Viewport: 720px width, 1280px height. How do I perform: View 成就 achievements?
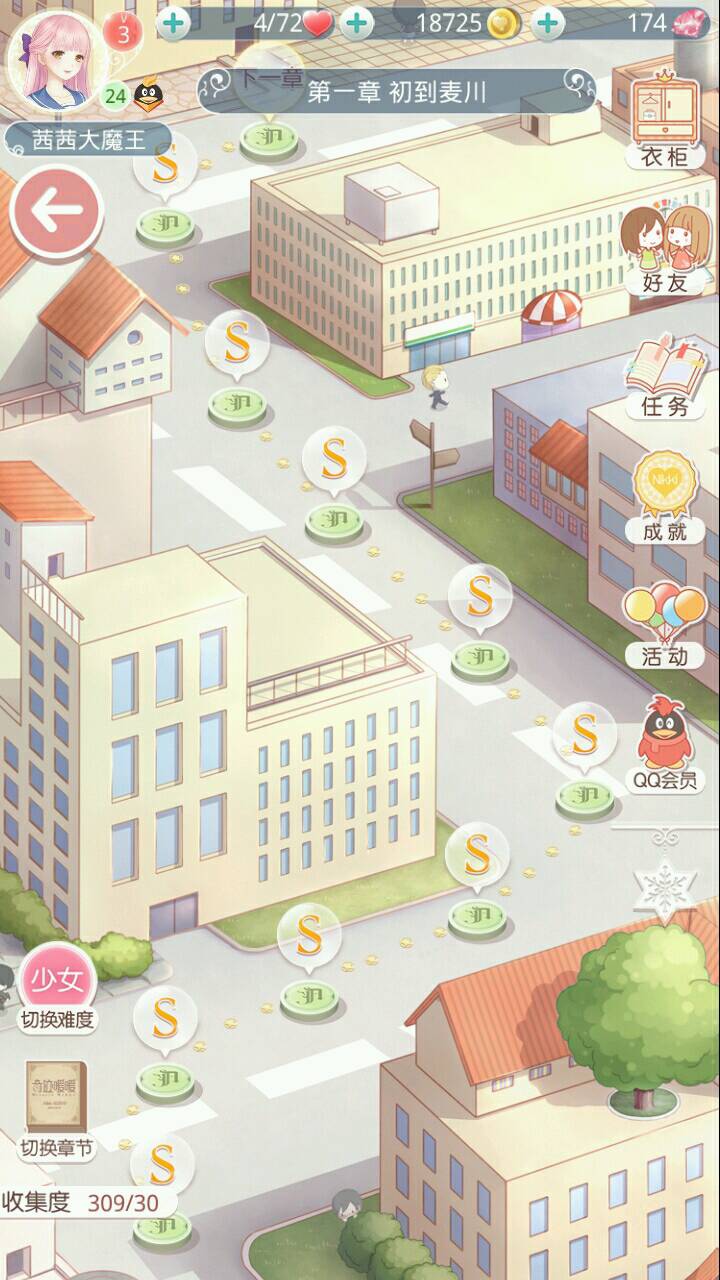[x=666, y=500]
